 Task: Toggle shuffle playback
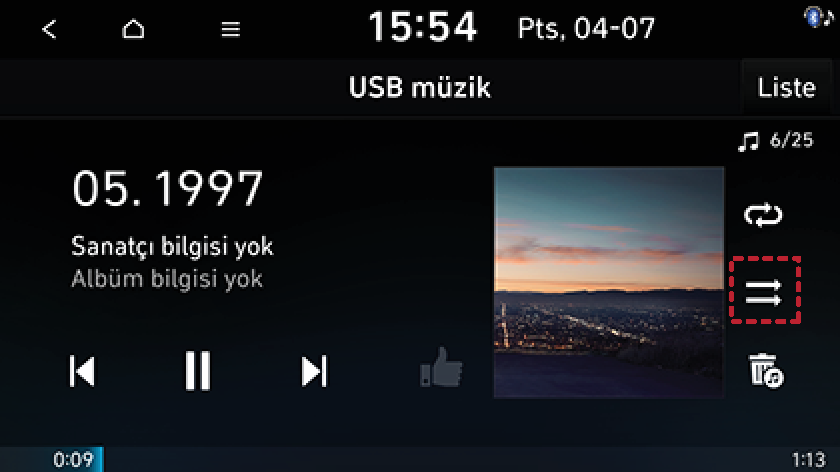pyautogui.click(x=765, y=291)
